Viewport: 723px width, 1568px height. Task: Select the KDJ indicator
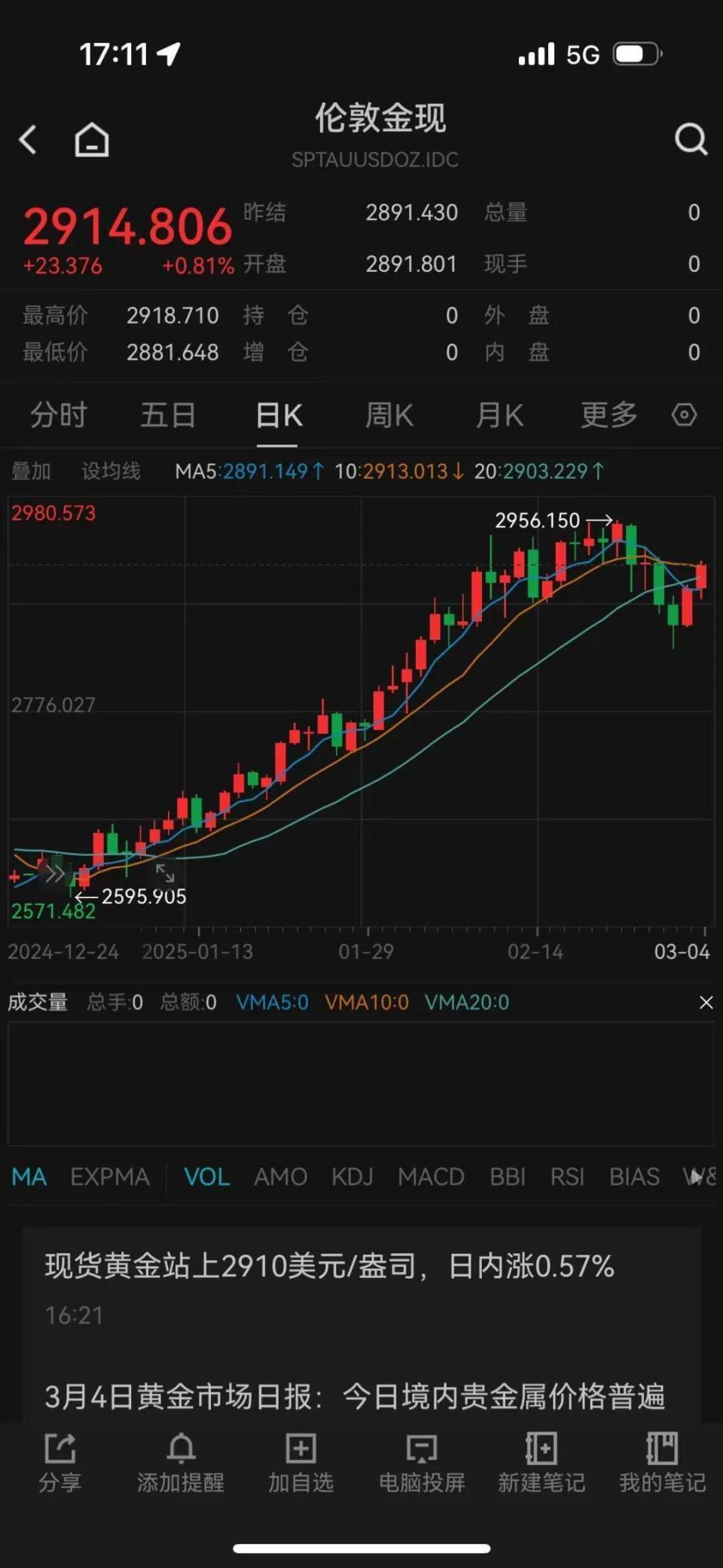(x=352, y=1177)
